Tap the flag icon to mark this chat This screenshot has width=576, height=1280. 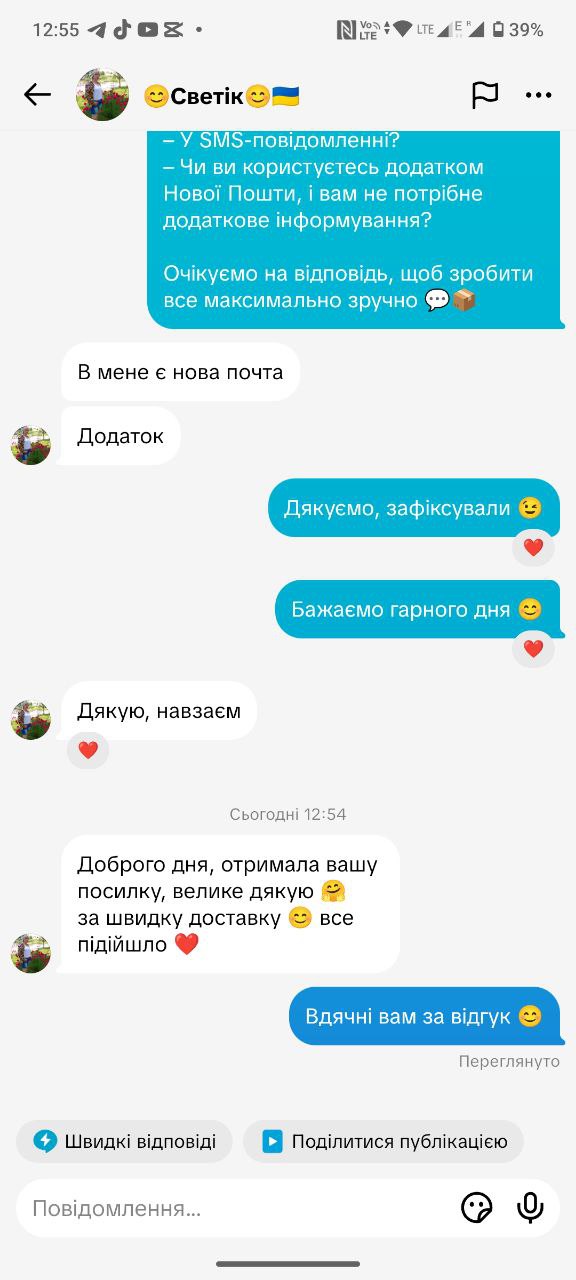485,95
